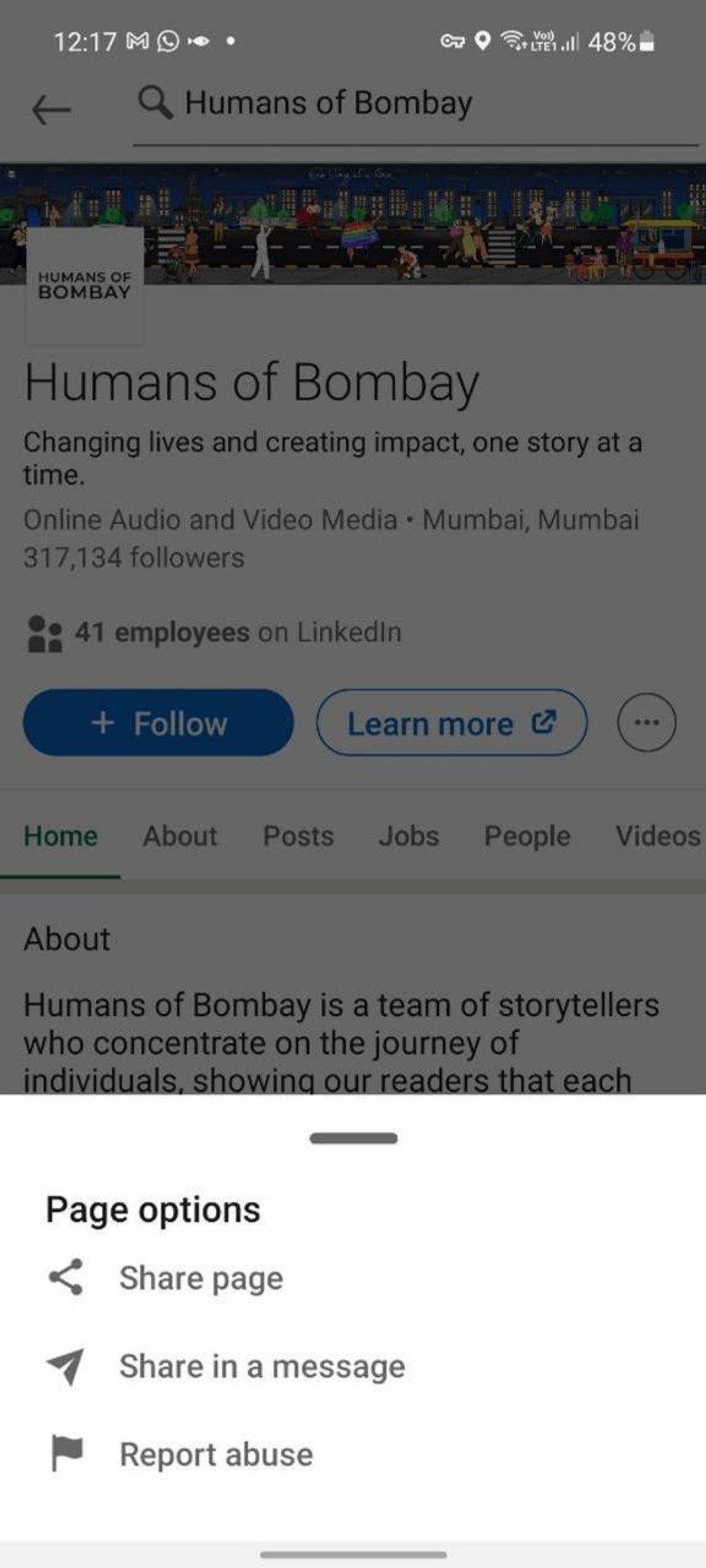Go back with the arrow icon
Viewport: 706px width, 1568px height.
51,109
